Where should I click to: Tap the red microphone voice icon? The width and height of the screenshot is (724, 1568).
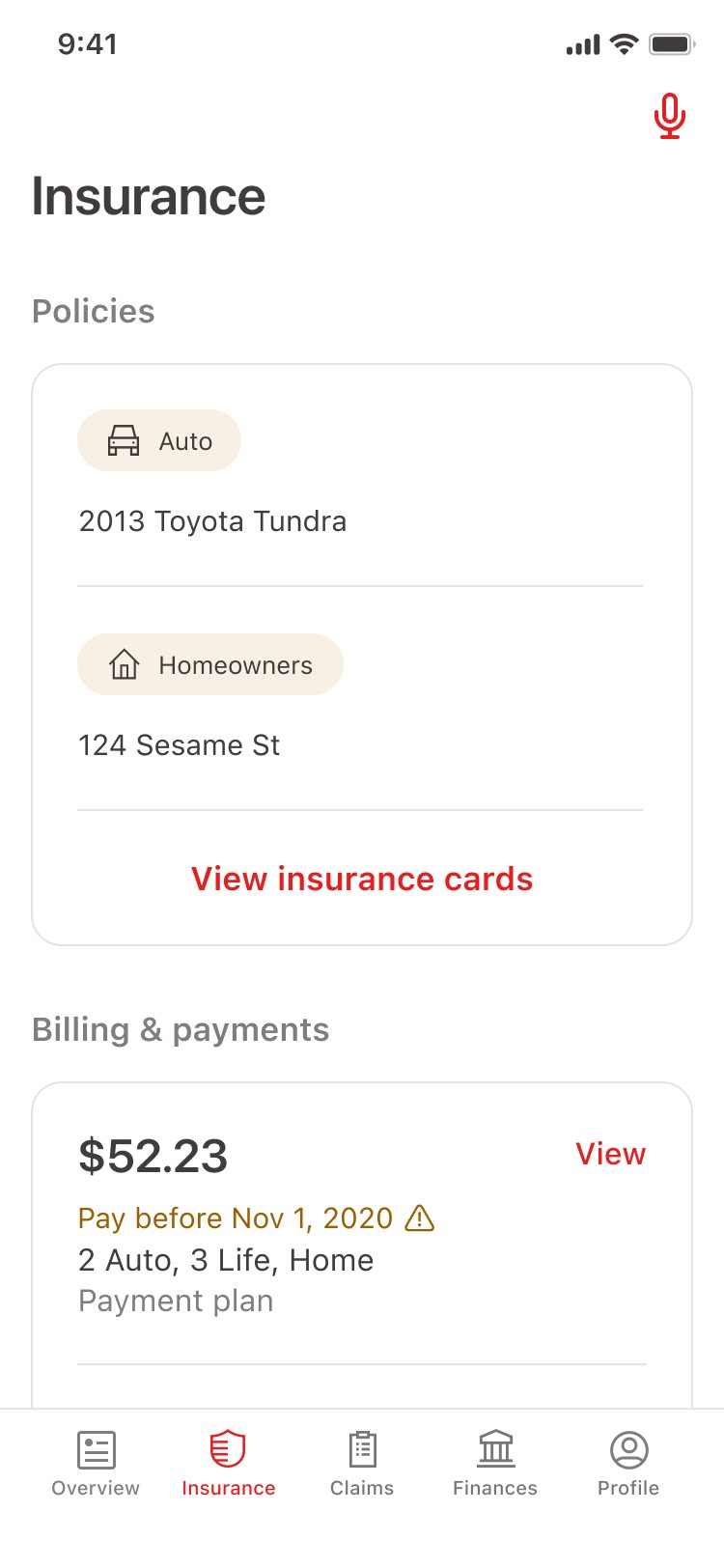point(669,117)
